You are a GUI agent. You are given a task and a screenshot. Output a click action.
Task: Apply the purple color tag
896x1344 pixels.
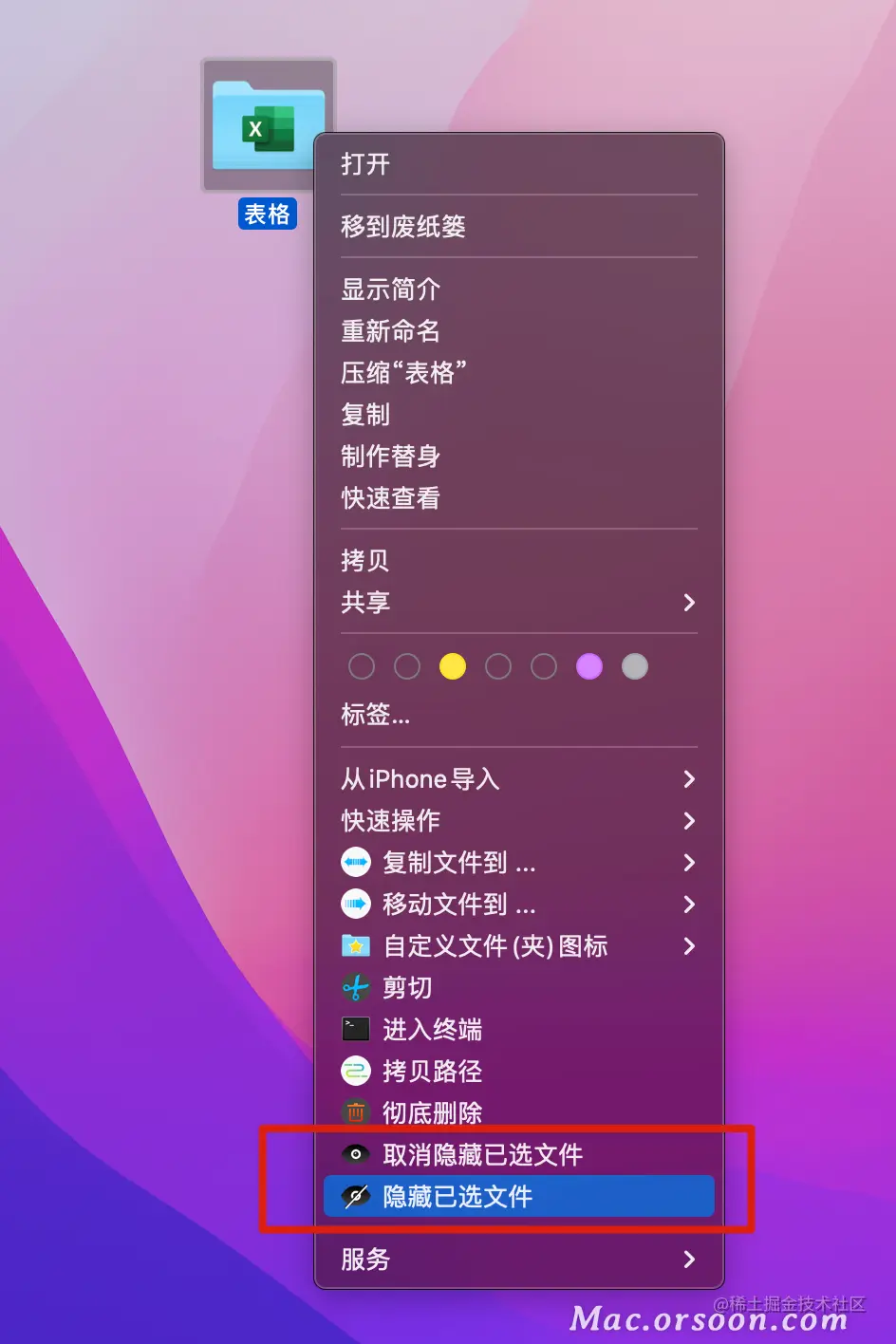pyautogui.click(x=589, y=667)
